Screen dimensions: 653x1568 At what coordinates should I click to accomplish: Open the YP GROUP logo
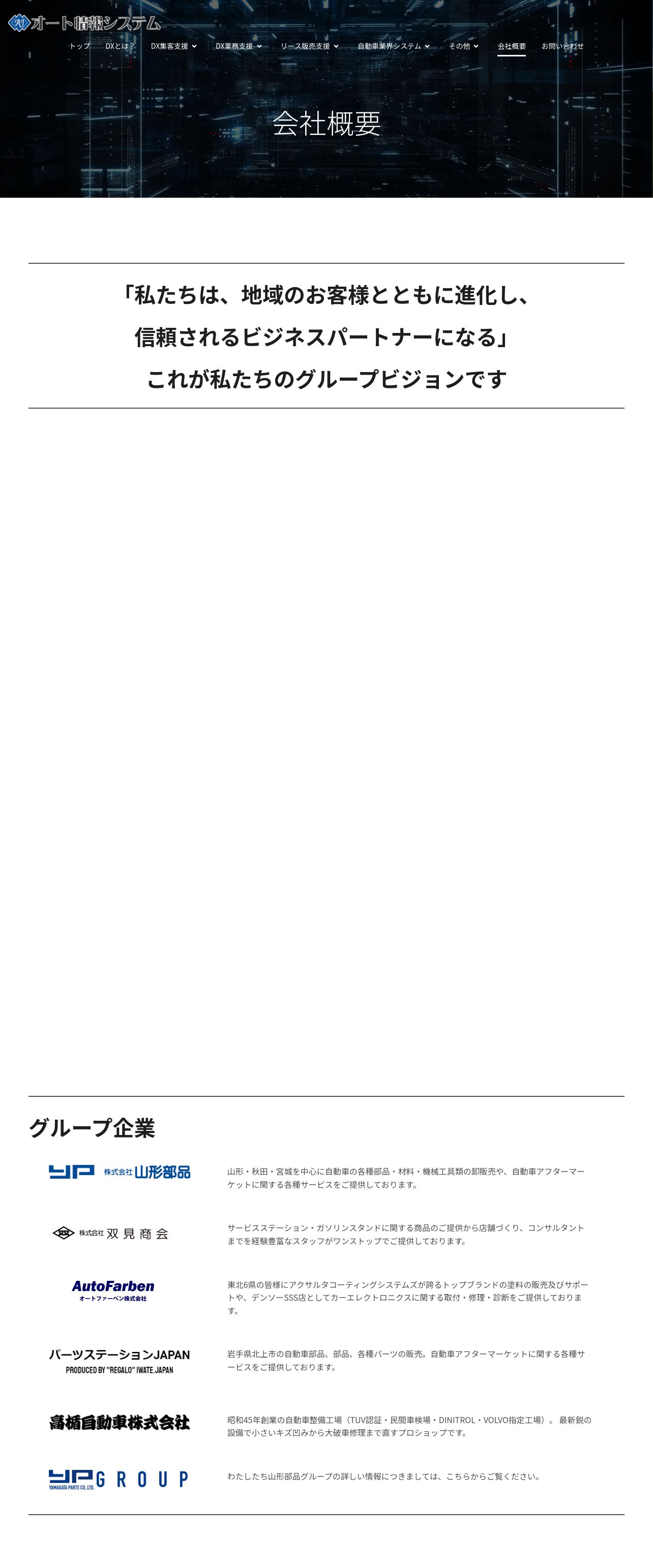click(119, 1480)
